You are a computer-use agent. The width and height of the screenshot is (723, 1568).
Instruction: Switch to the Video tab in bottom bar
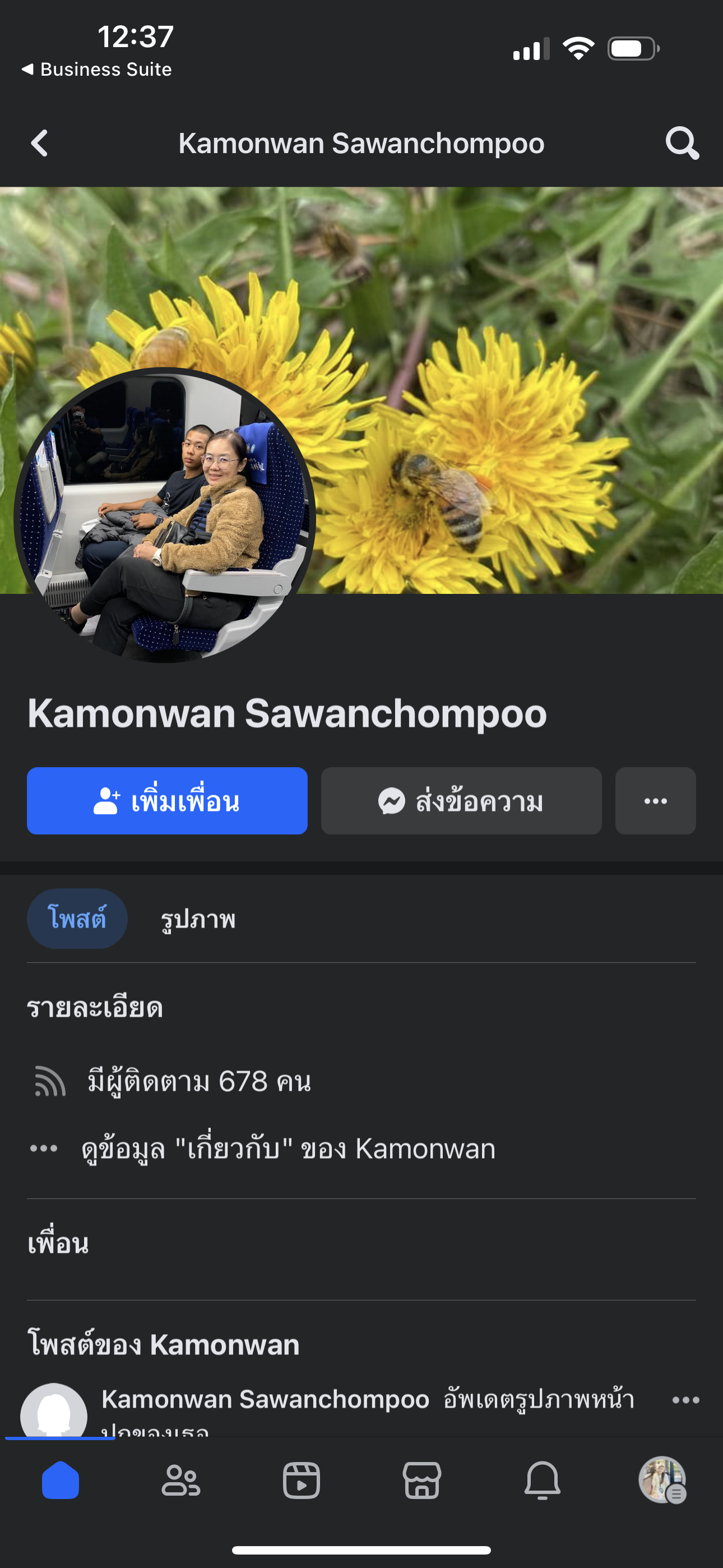click(302, 1481)
